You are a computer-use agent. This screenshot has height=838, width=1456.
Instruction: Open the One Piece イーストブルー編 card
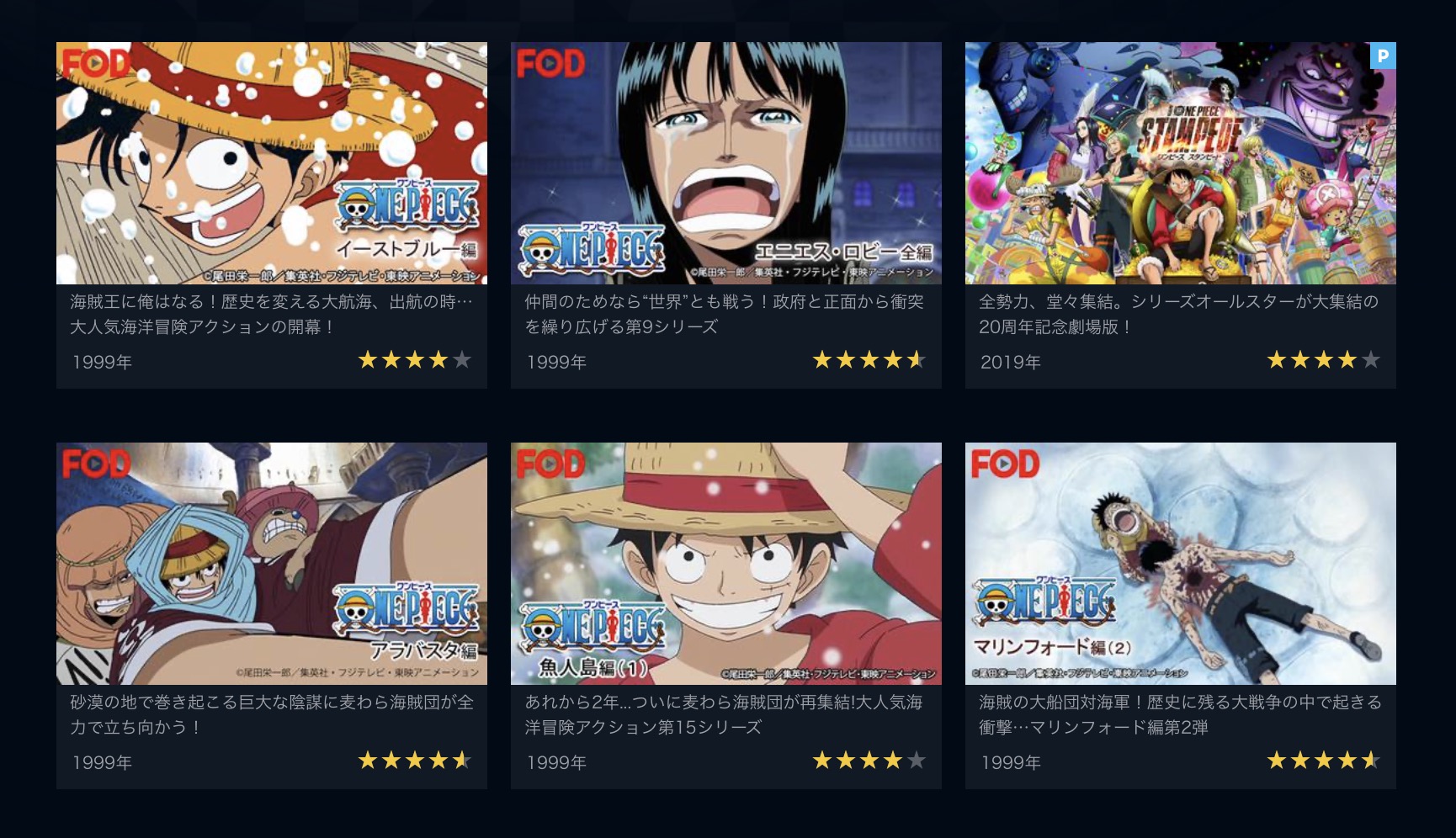tap(271, 163)
